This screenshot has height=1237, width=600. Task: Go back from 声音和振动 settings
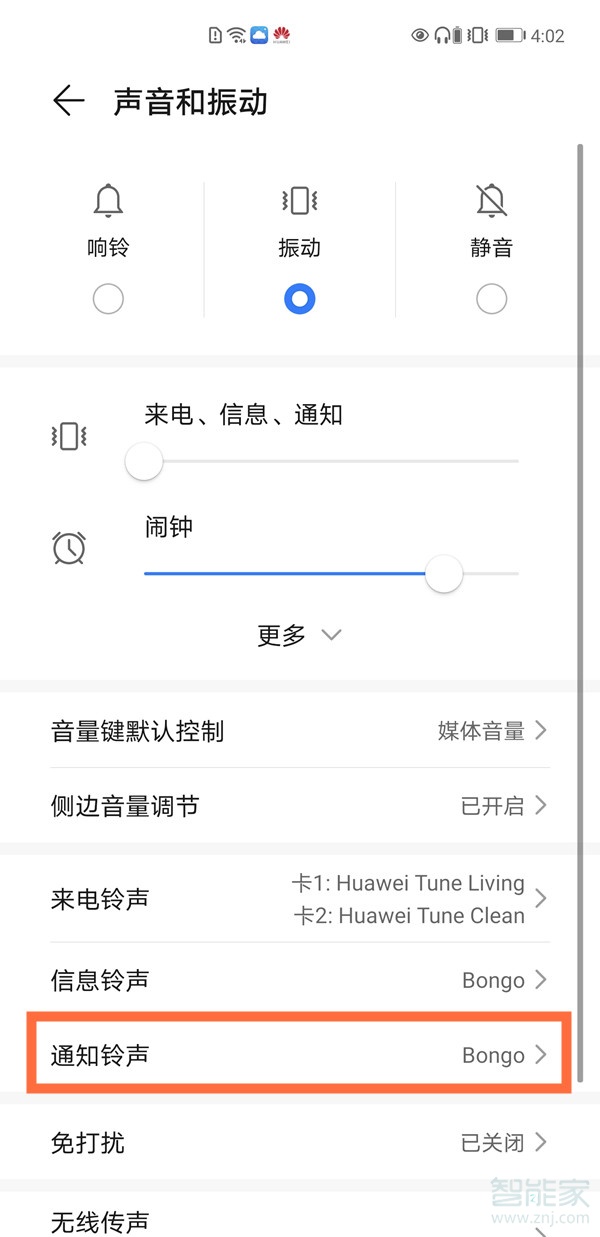click(68, 101)
